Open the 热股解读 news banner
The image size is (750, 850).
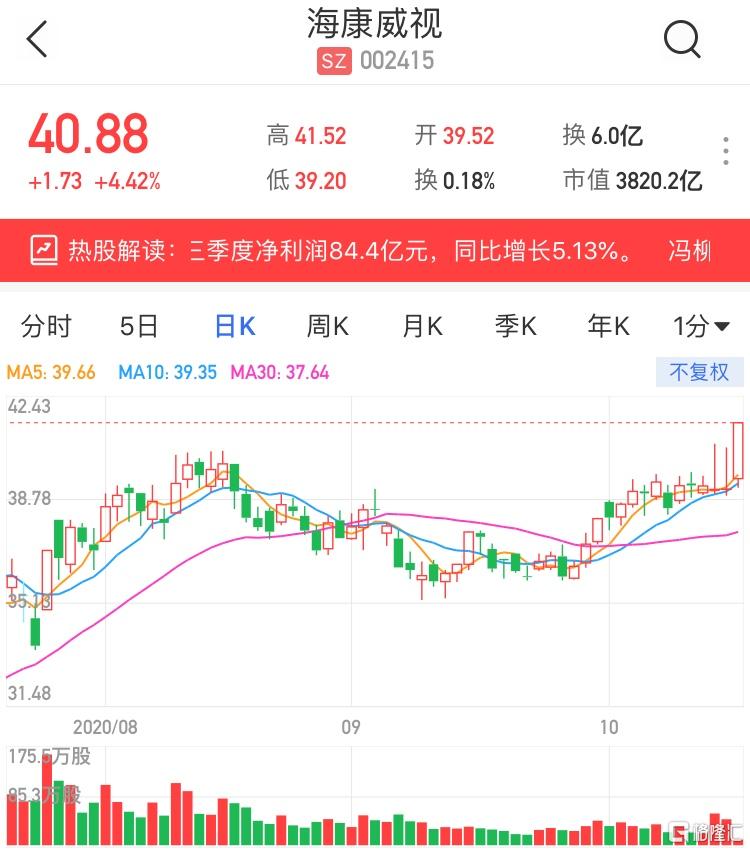(375, 249)
